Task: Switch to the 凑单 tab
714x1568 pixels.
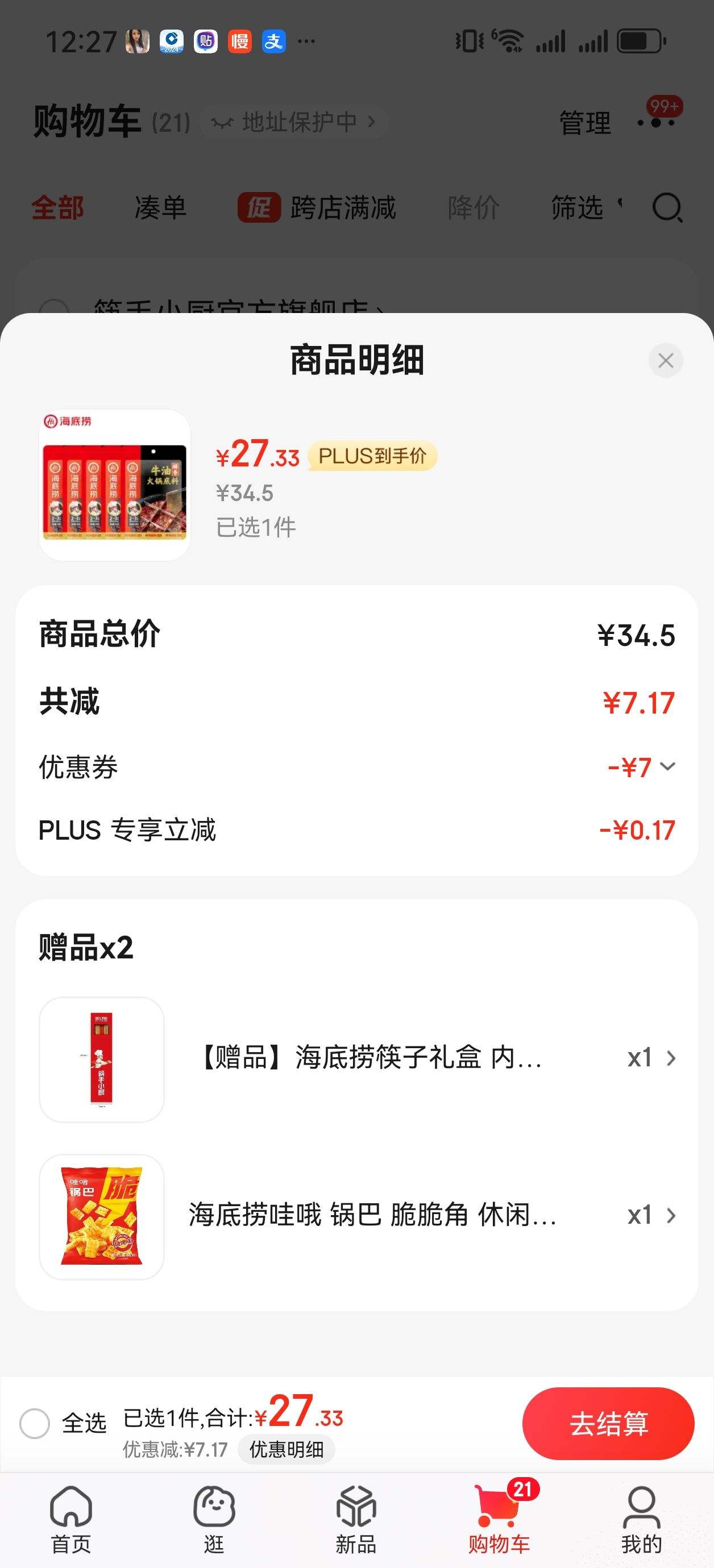Action: 160,207
